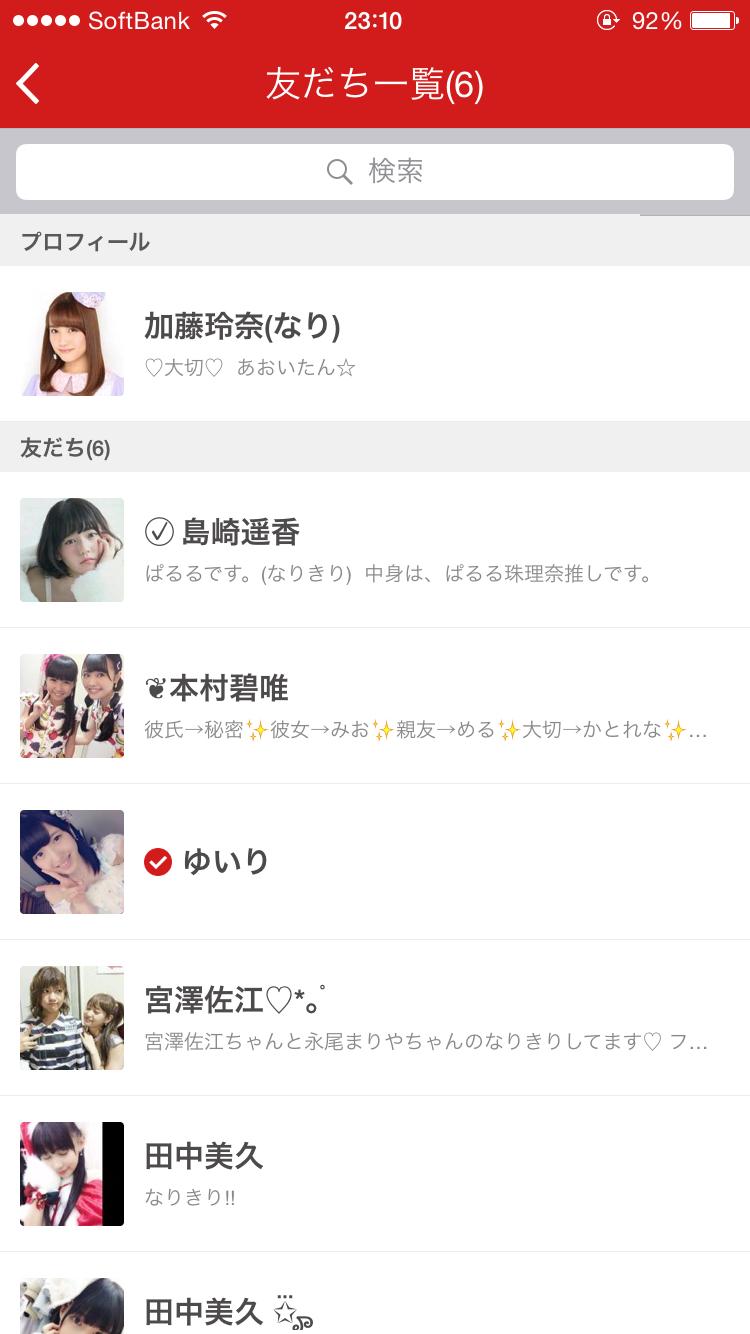Open 田中美久 with status なりきり!!
This screenshot has height=1334, width=750.
375,1173
